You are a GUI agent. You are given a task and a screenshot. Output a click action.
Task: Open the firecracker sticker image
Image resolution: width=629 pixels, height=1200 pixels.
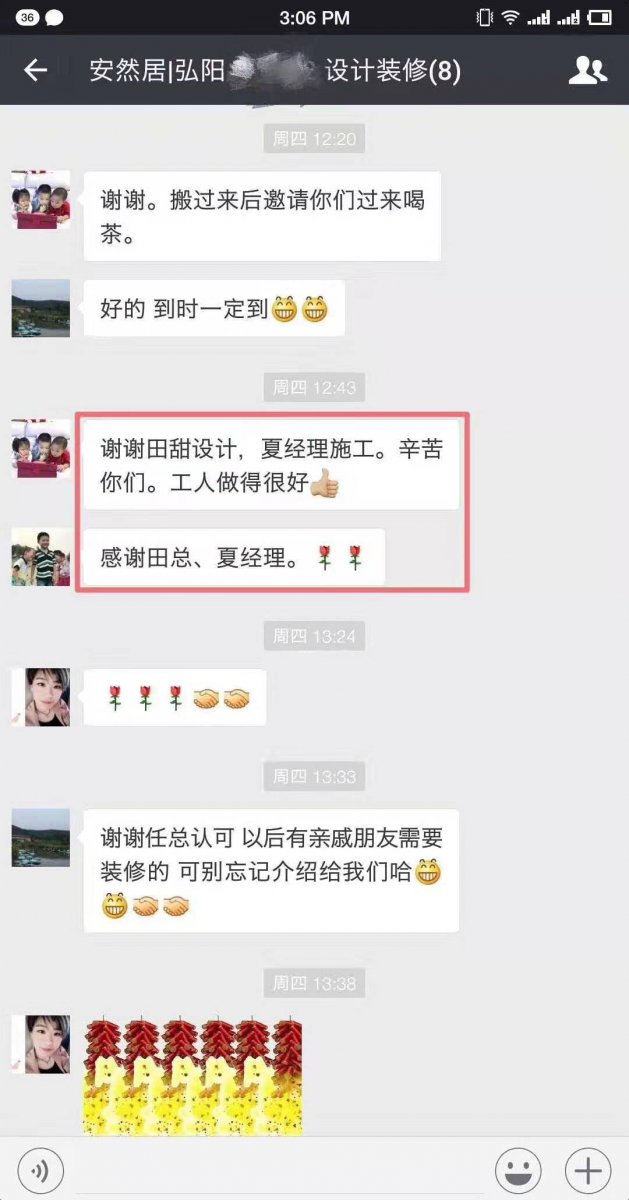tap(193, 1076)
